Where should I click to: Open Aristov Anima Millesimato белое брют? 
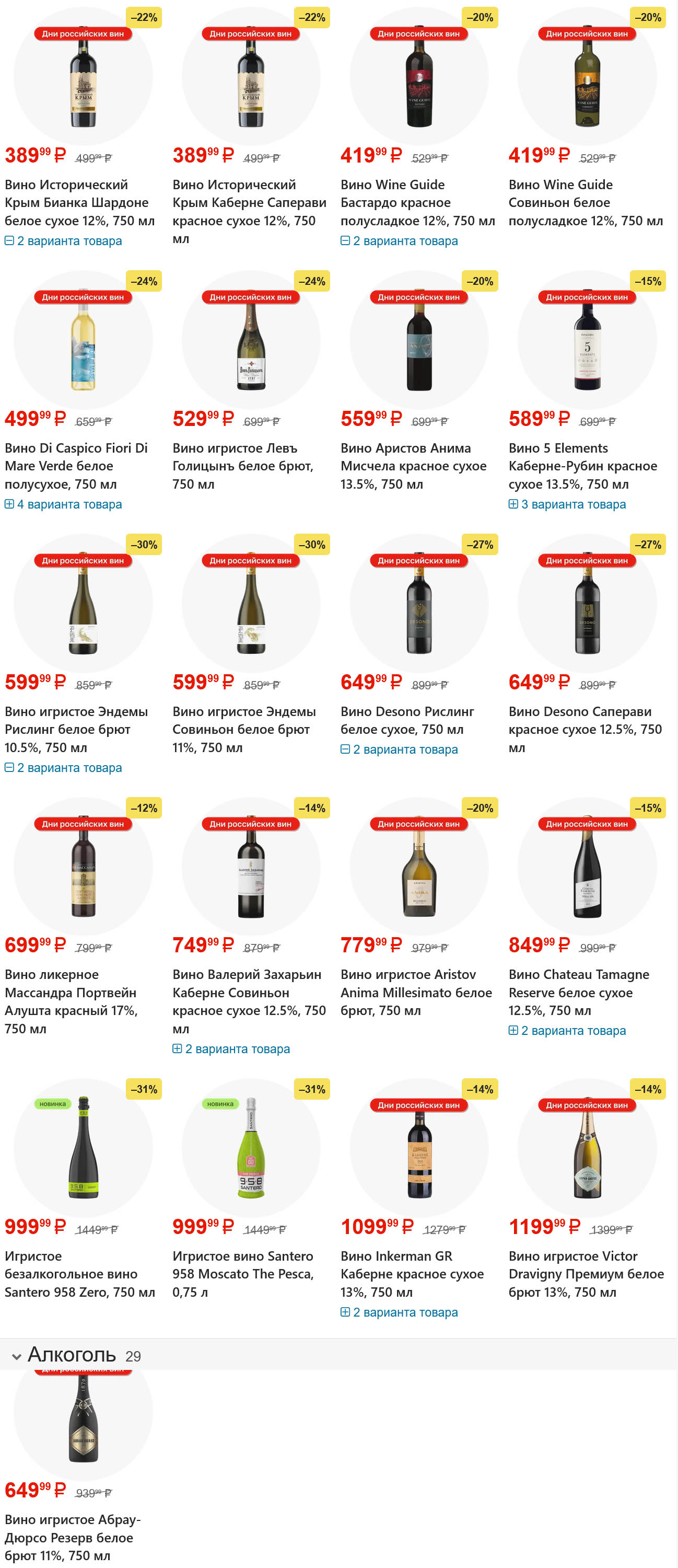point(415,993)
